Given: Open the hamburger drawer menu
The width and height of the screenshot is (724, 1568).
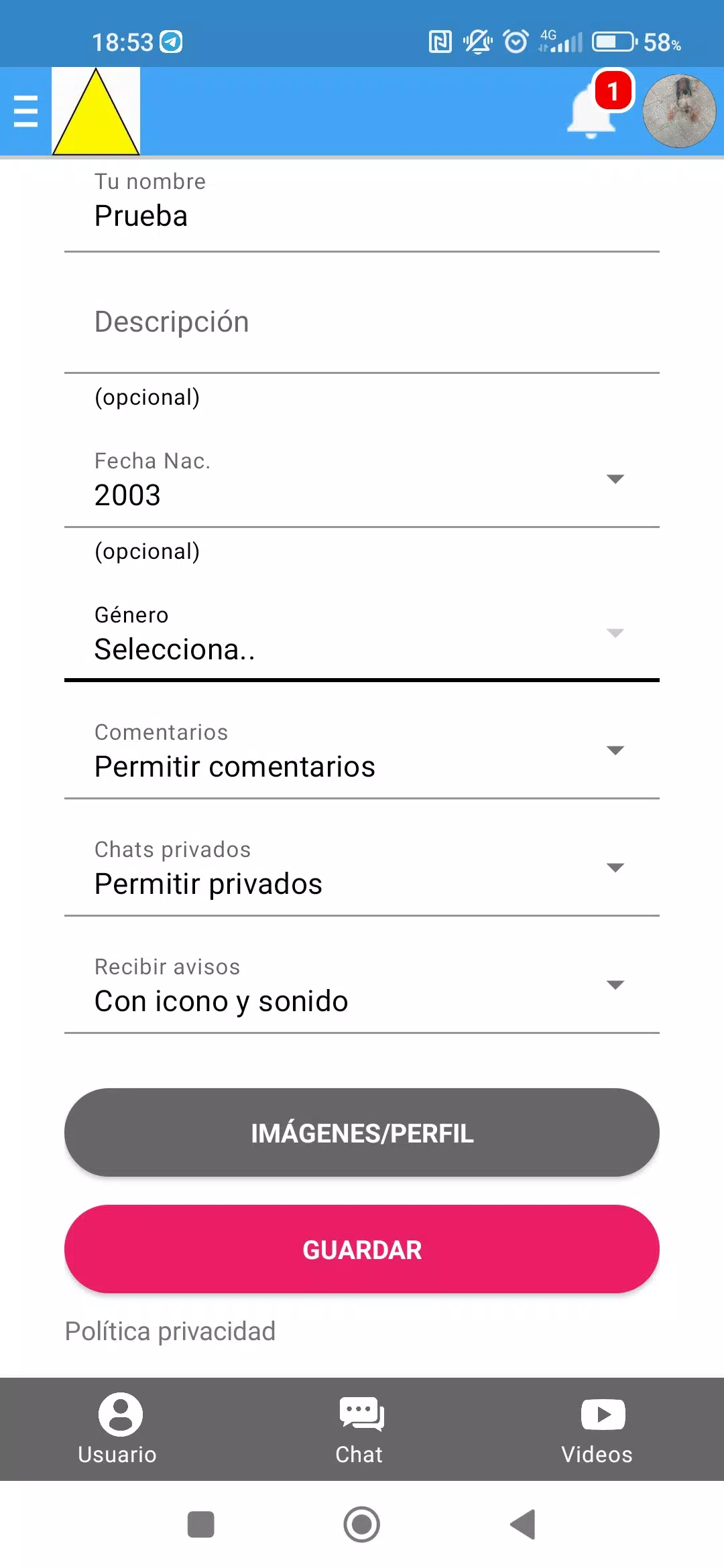Looking at the screenshot, I should pyautogui.click(x=25, y=111).
